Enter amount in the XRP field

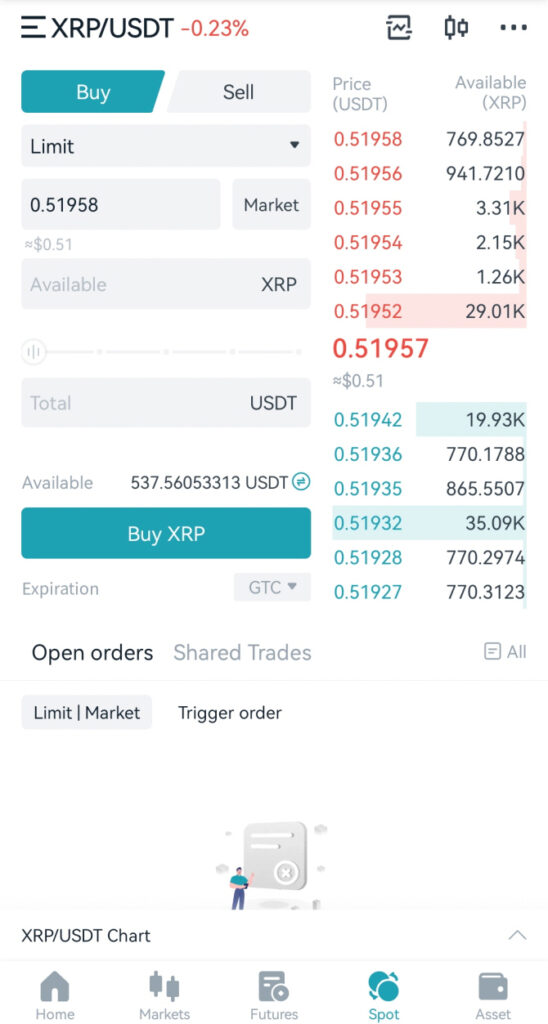[x=166, y=284]
